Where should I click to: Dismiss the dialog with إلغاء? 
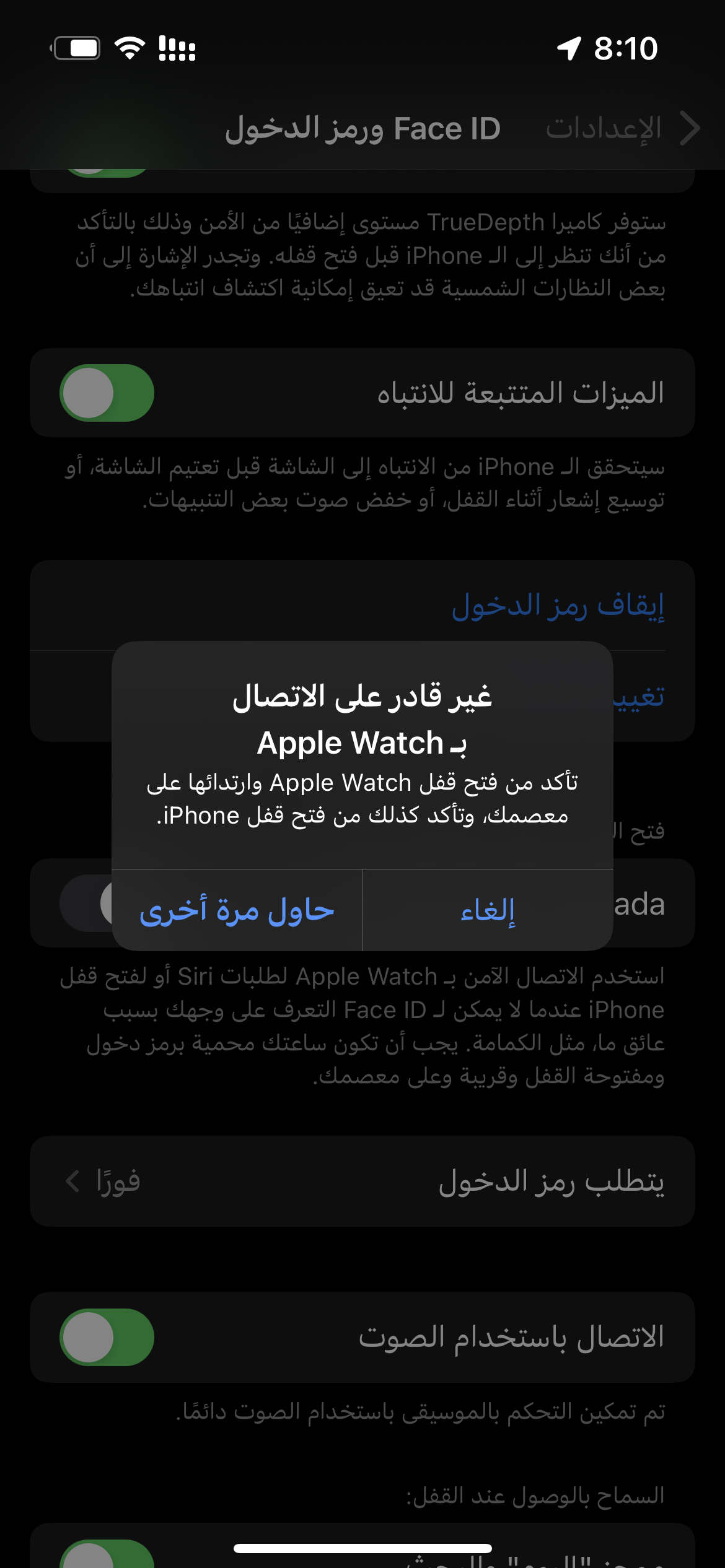pyautogui.click(x=488, y=910)
